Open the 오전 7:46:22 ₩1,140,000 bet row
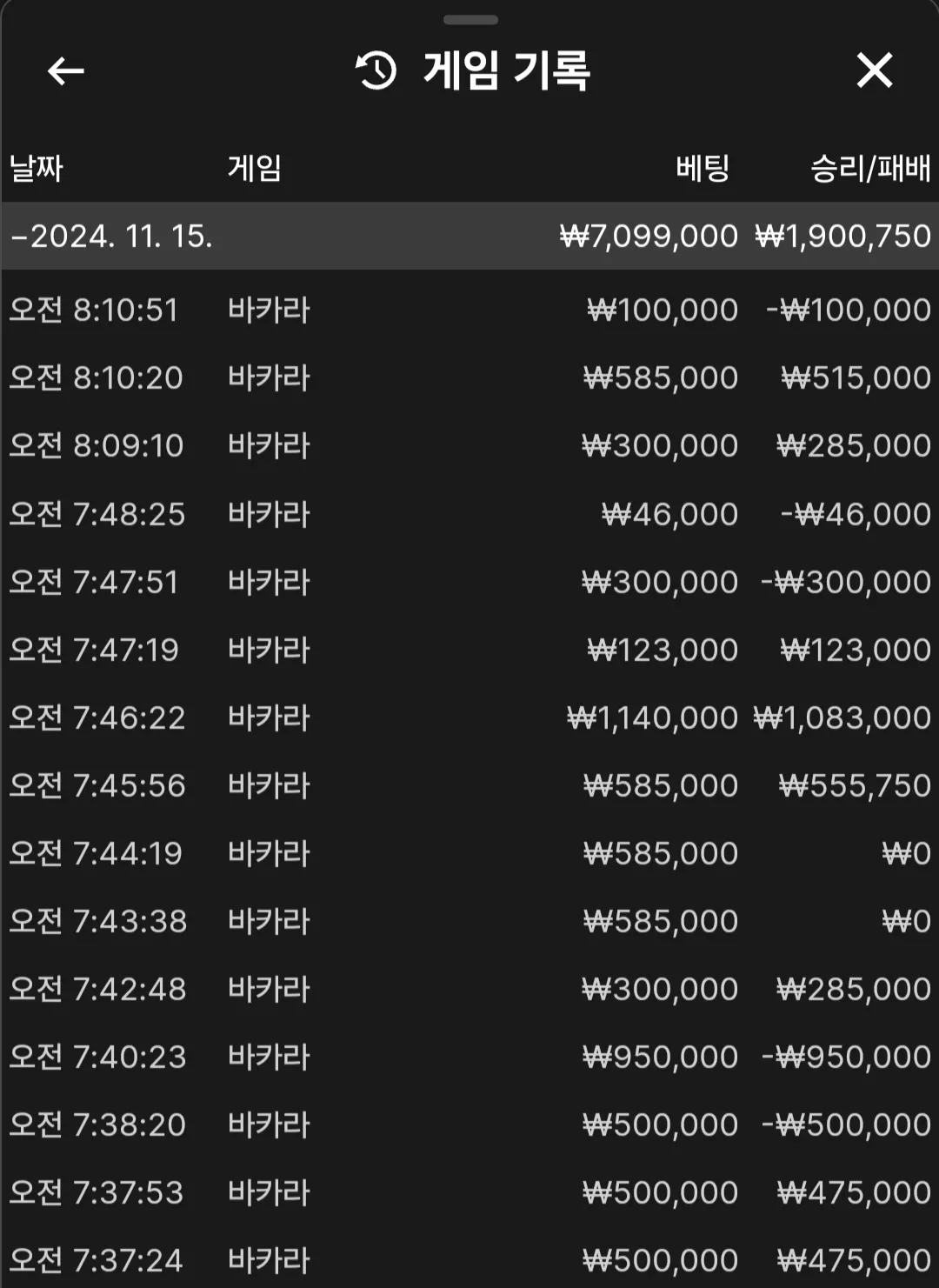 pyautogui.click(x=469, y=717)
